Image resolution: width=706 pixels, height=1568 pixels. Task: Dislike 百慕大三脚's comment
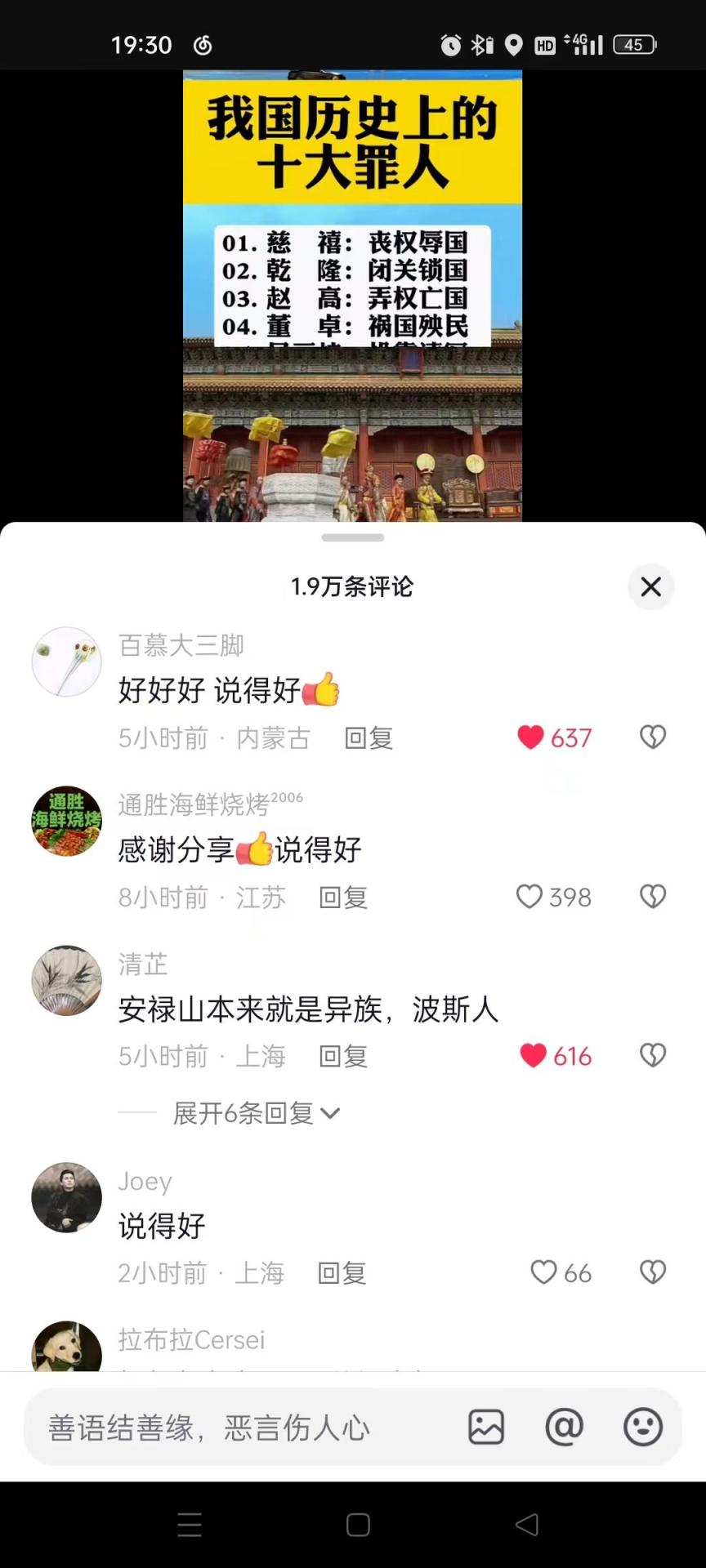click(652, 737)
